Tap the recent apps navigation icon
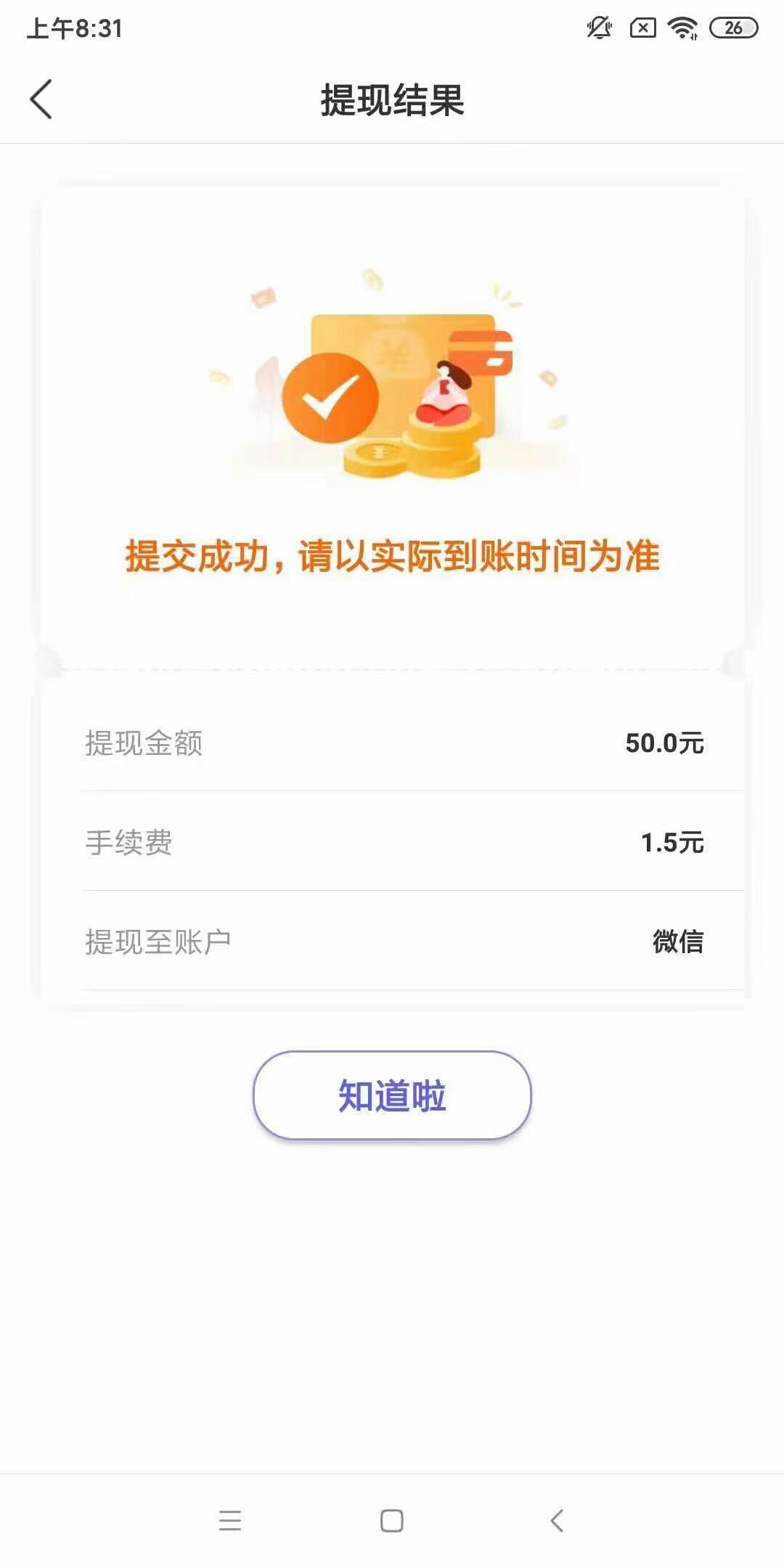This screenshot has height=1568, width=784. pyautogui.click(x=231, y=1522)
